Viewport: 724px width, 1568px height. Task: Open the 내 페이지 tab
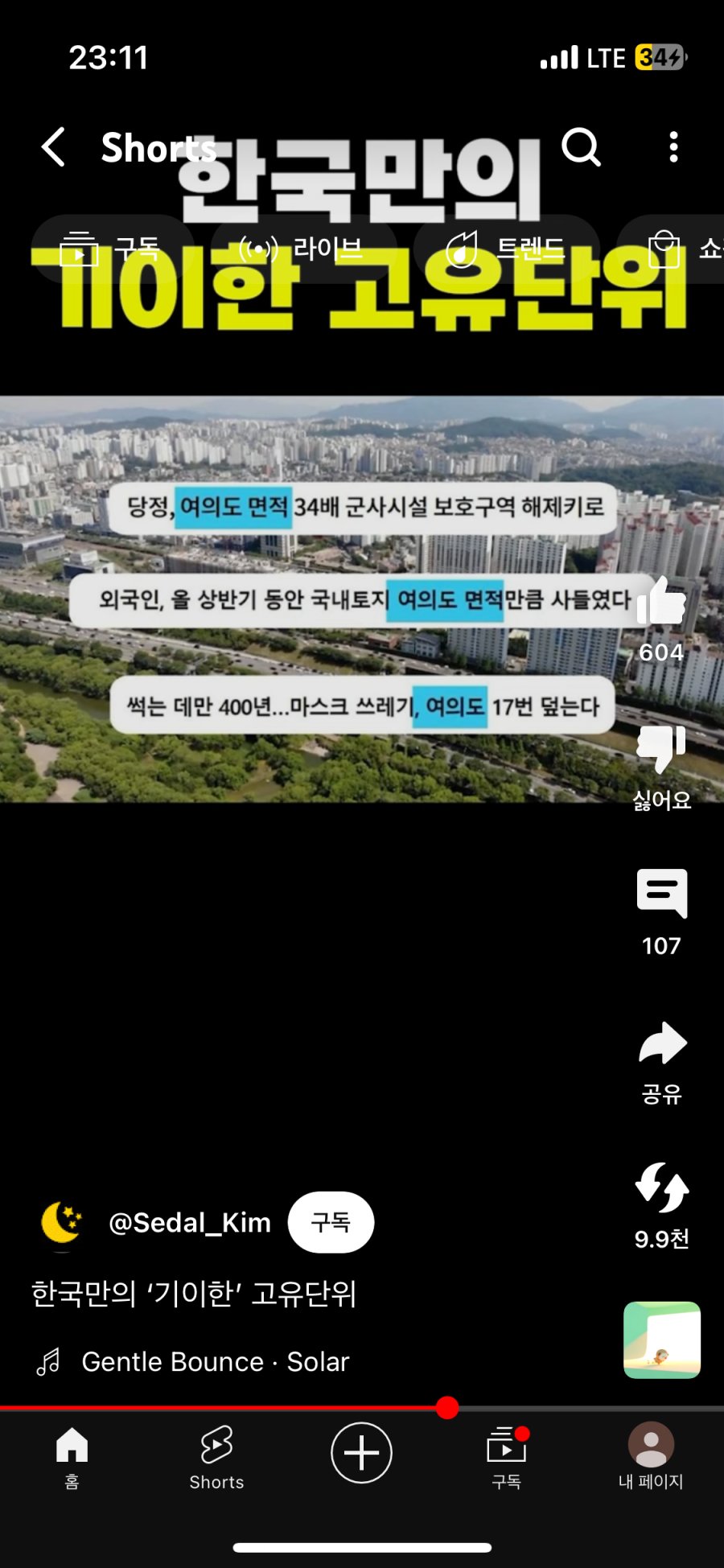point(650,1456)
